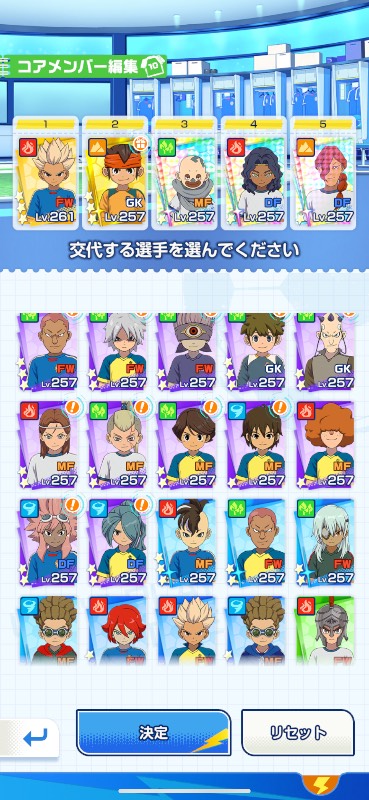Image resolution: width=369 pixels, height=800 pixels.
Task: Choose the mohawk topknot MF player card
Action: [x=187, y=541]
